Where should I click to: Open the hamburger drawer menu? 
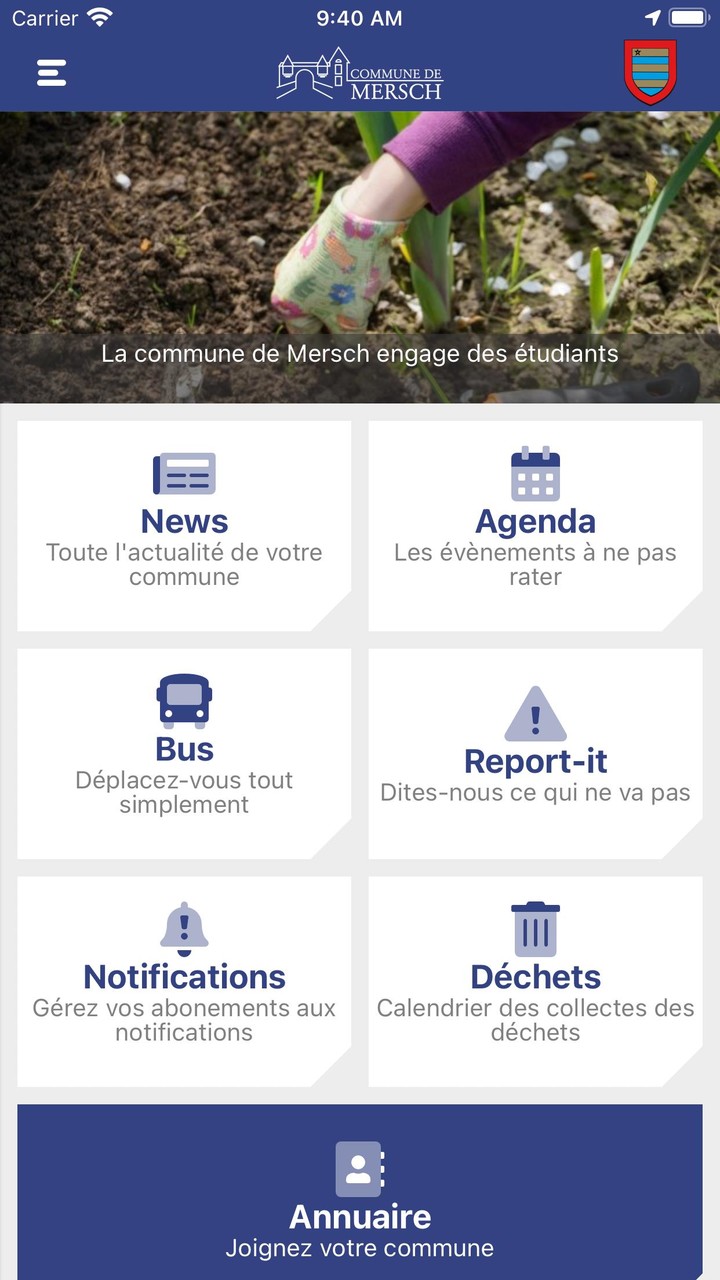[x=52, y=72]
